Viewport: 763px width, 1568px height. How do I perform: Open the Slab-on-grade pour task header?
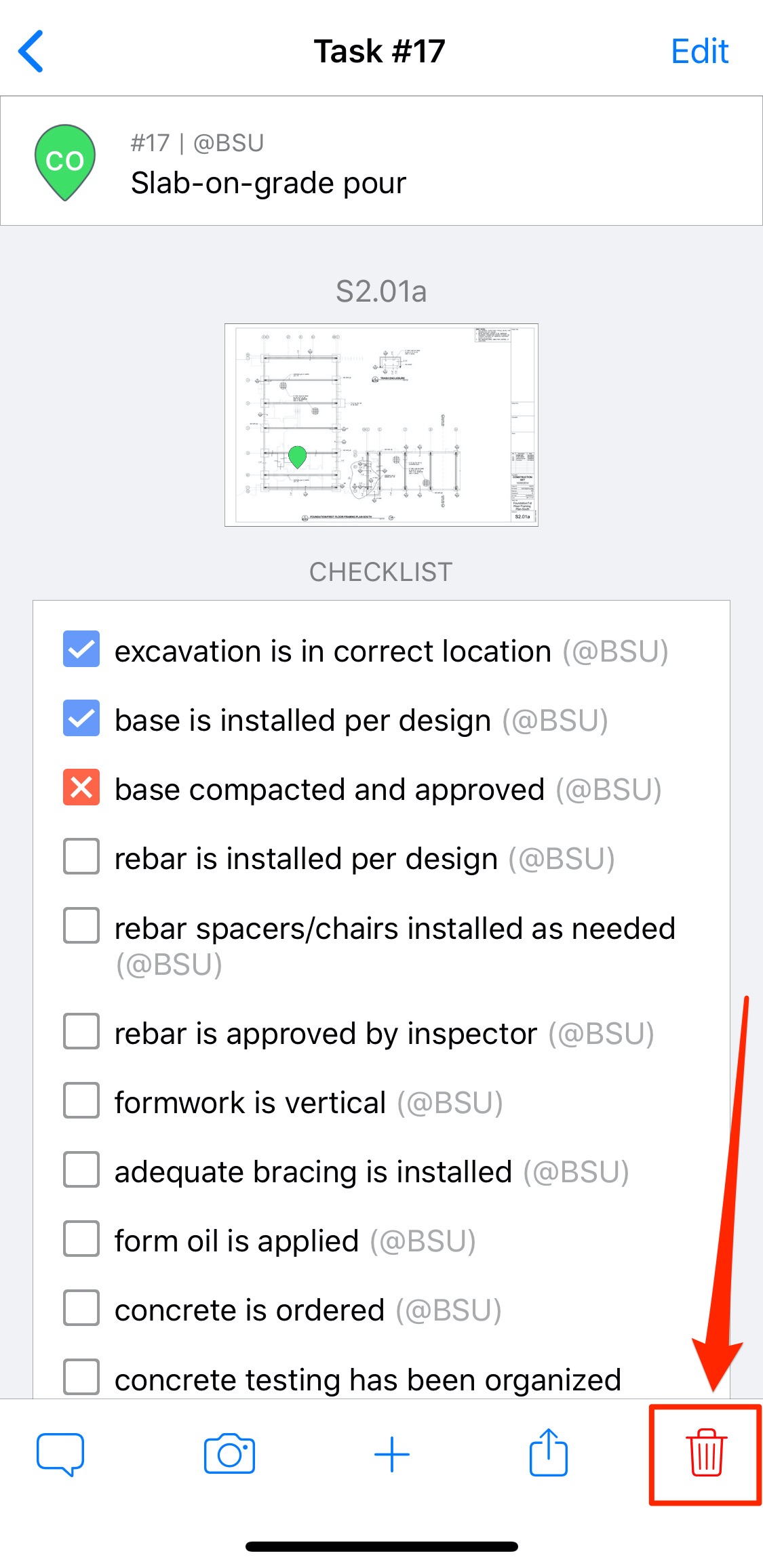381,161
